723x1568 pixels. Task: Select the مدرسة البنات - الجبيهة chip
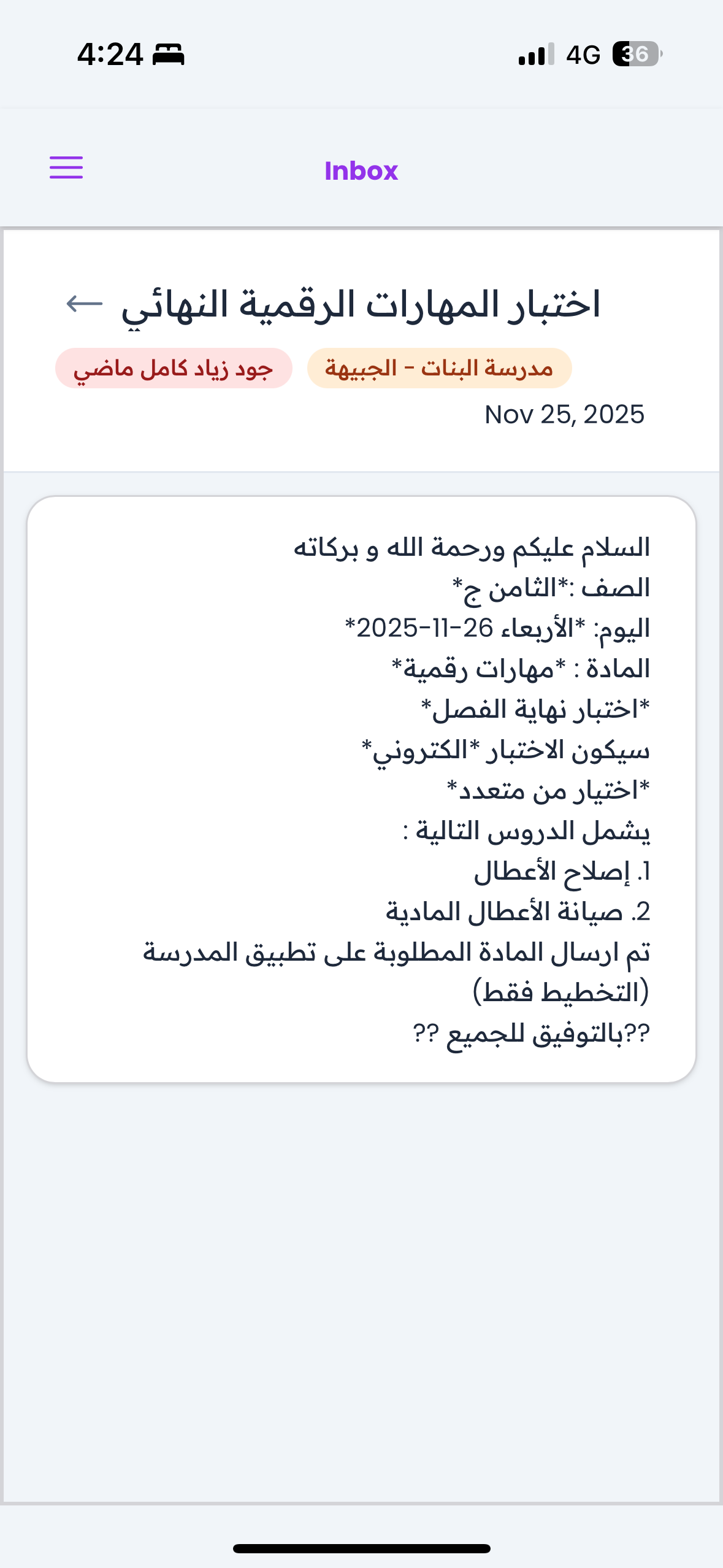(439, 368)
